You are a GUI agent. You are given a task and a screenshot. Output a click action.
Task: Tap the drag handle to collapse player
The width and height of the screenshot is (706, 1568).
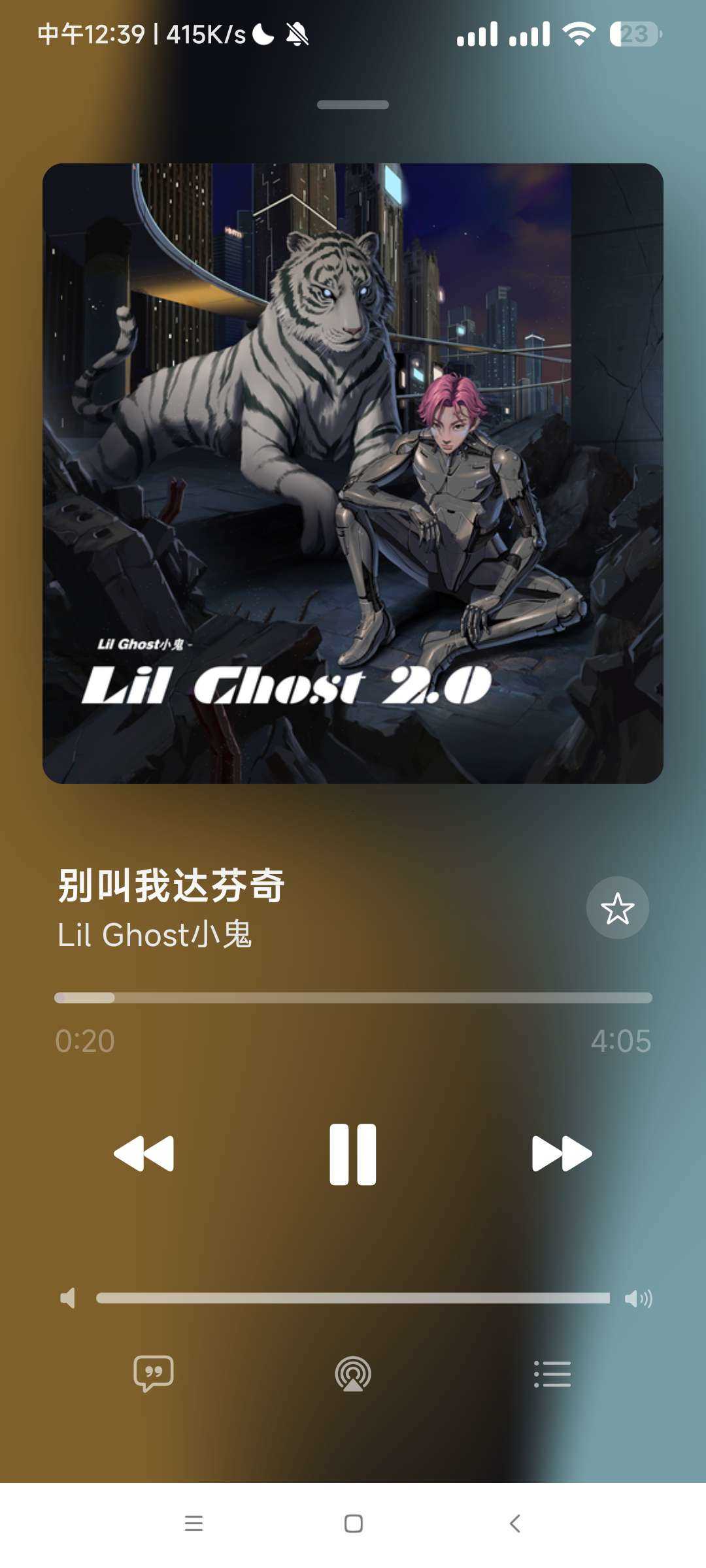pyautogui.click(x=353, y=105)
